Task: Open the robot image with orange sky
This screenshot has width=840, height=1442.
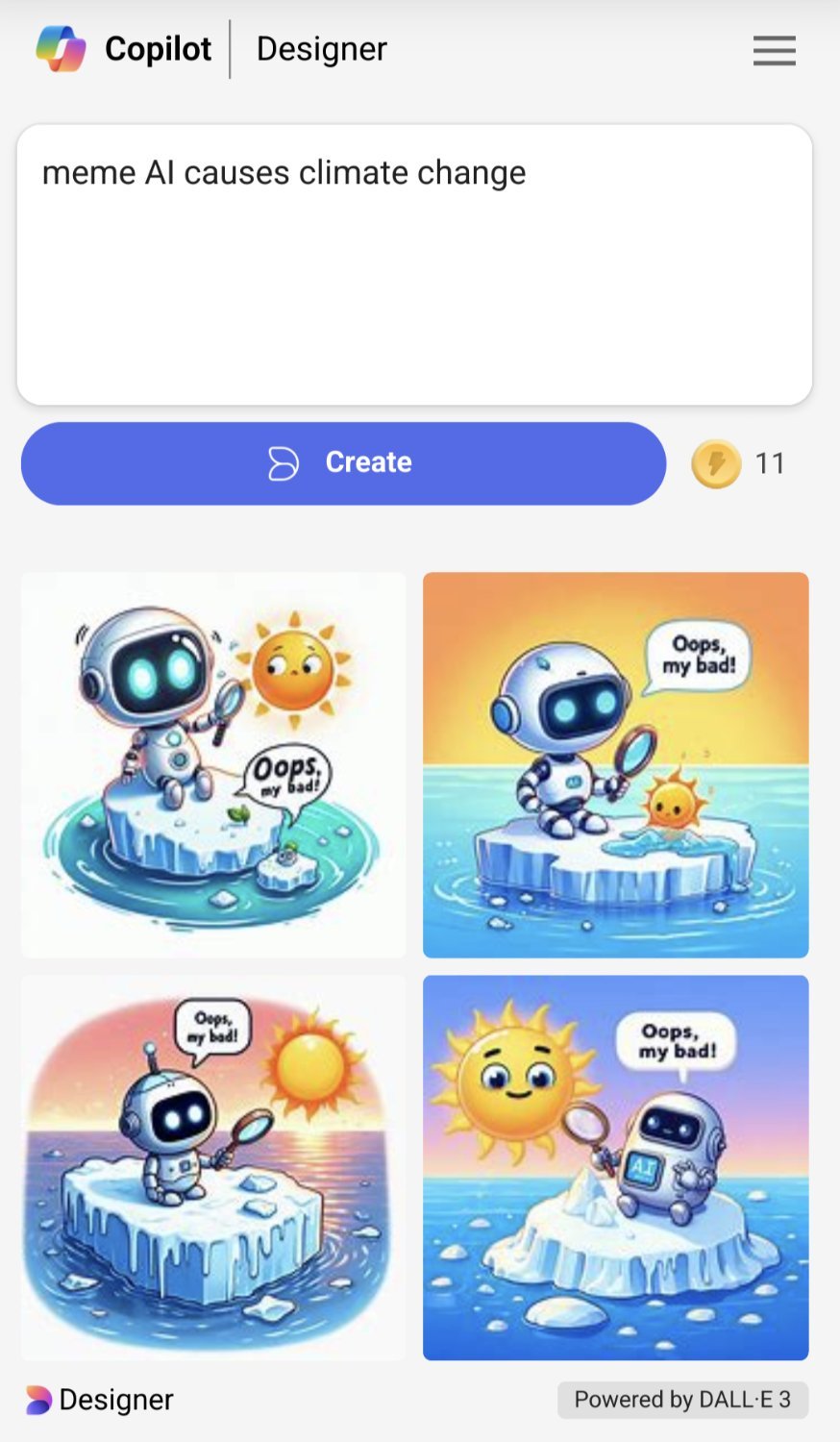Action: 615,765
